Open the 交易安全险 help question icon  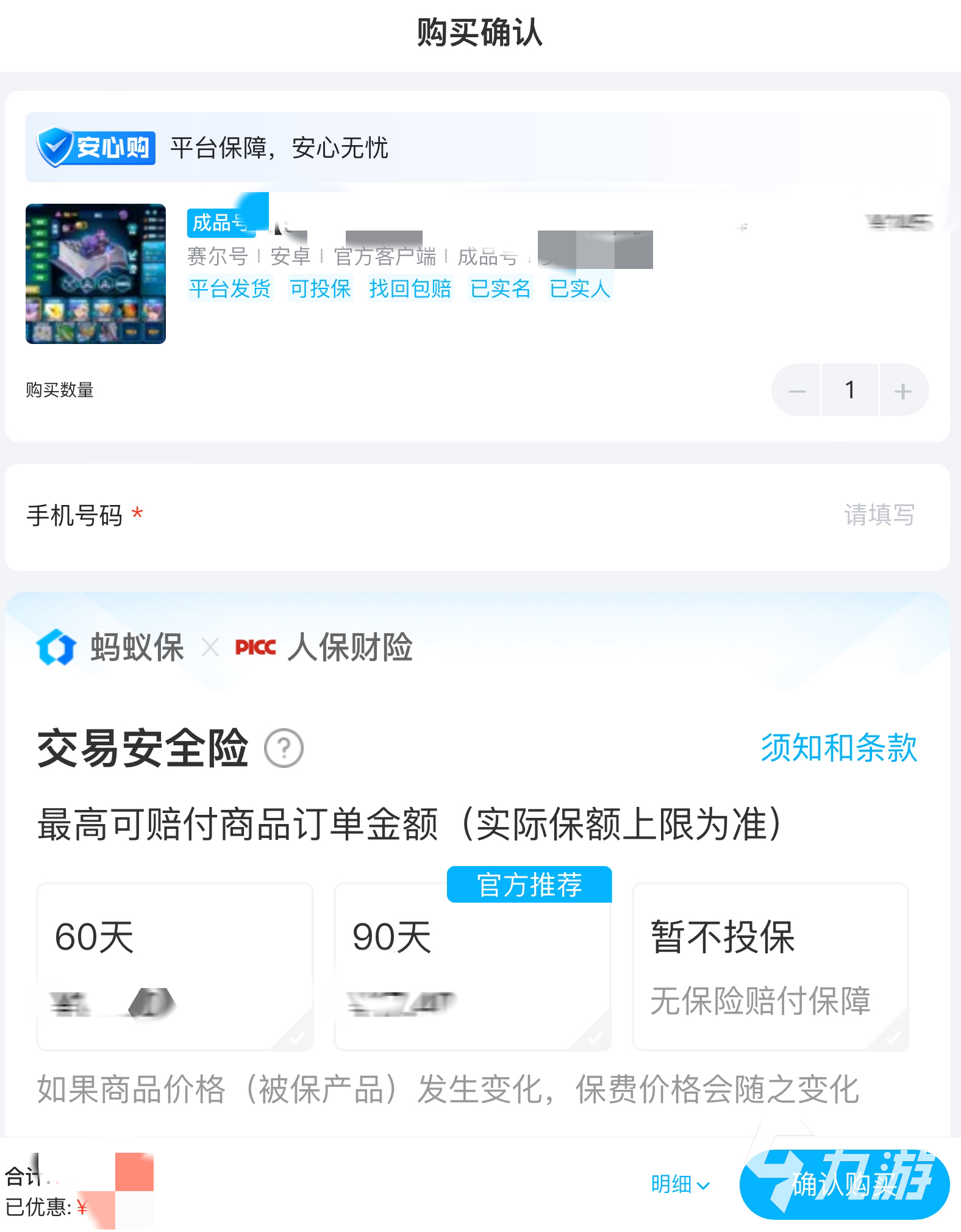[284, 748]
